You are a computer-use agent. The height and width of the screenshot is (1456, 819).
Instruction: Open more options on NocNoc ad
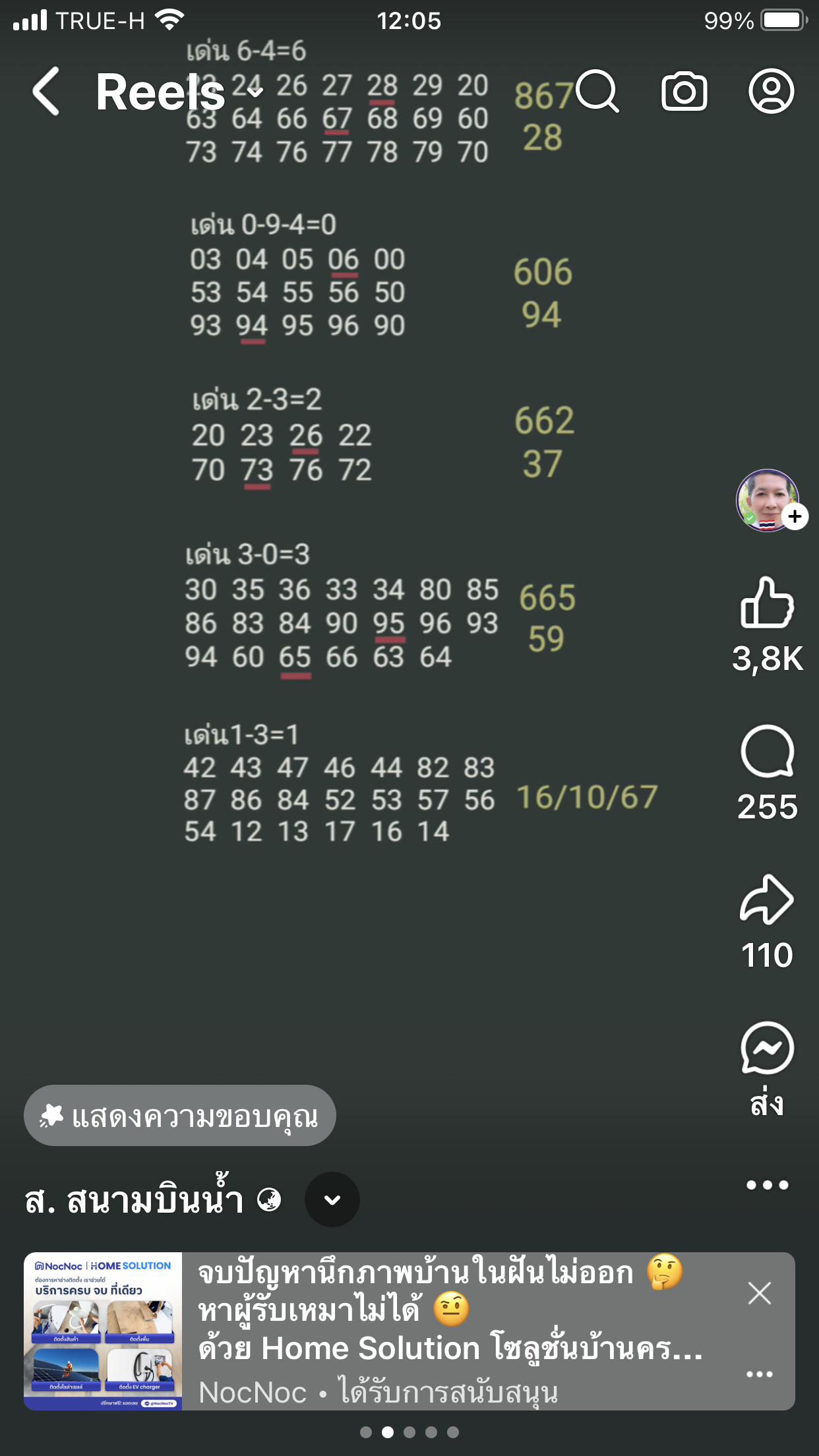pyautogui.click(x=760, y=1374)
